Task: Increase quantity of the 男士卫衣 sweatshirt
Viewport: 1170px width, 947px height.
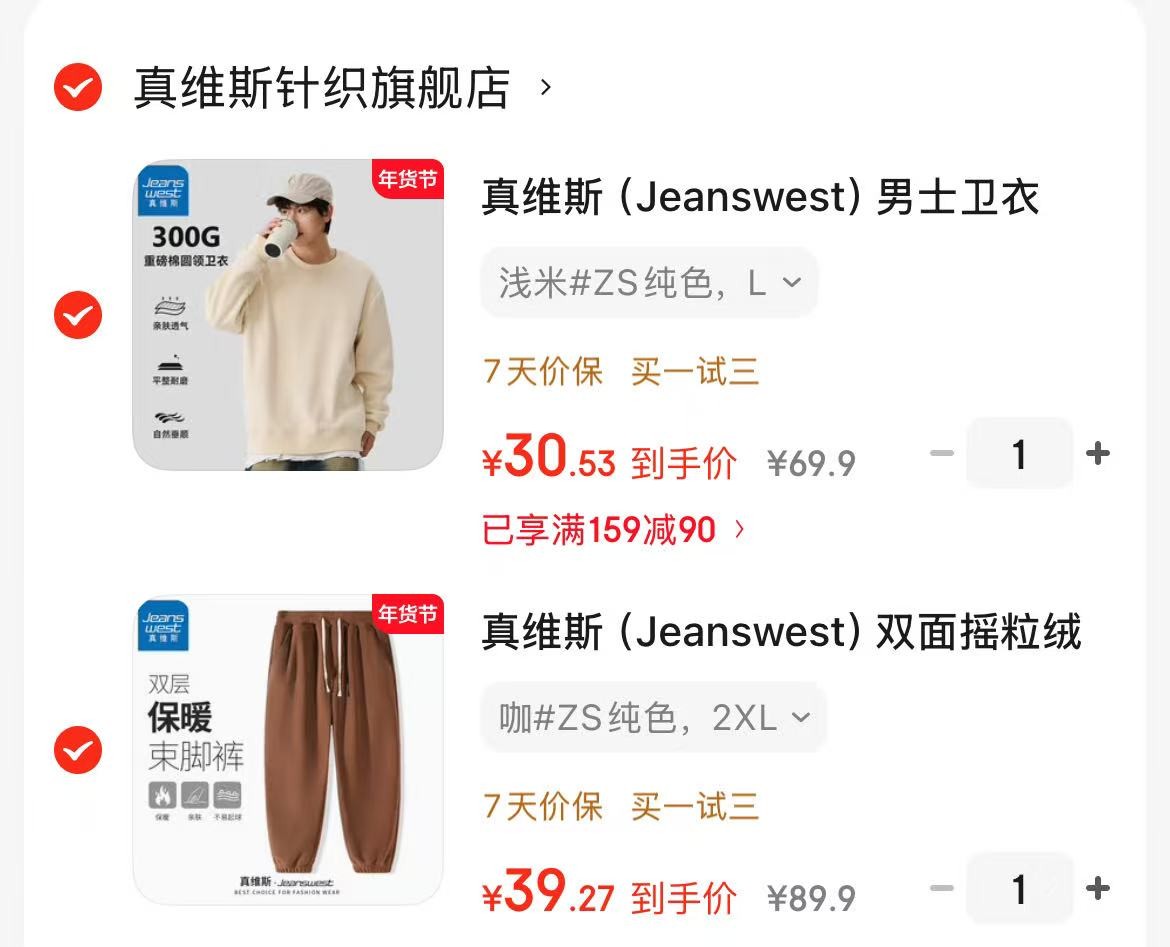Action: tap(1098, 454)
